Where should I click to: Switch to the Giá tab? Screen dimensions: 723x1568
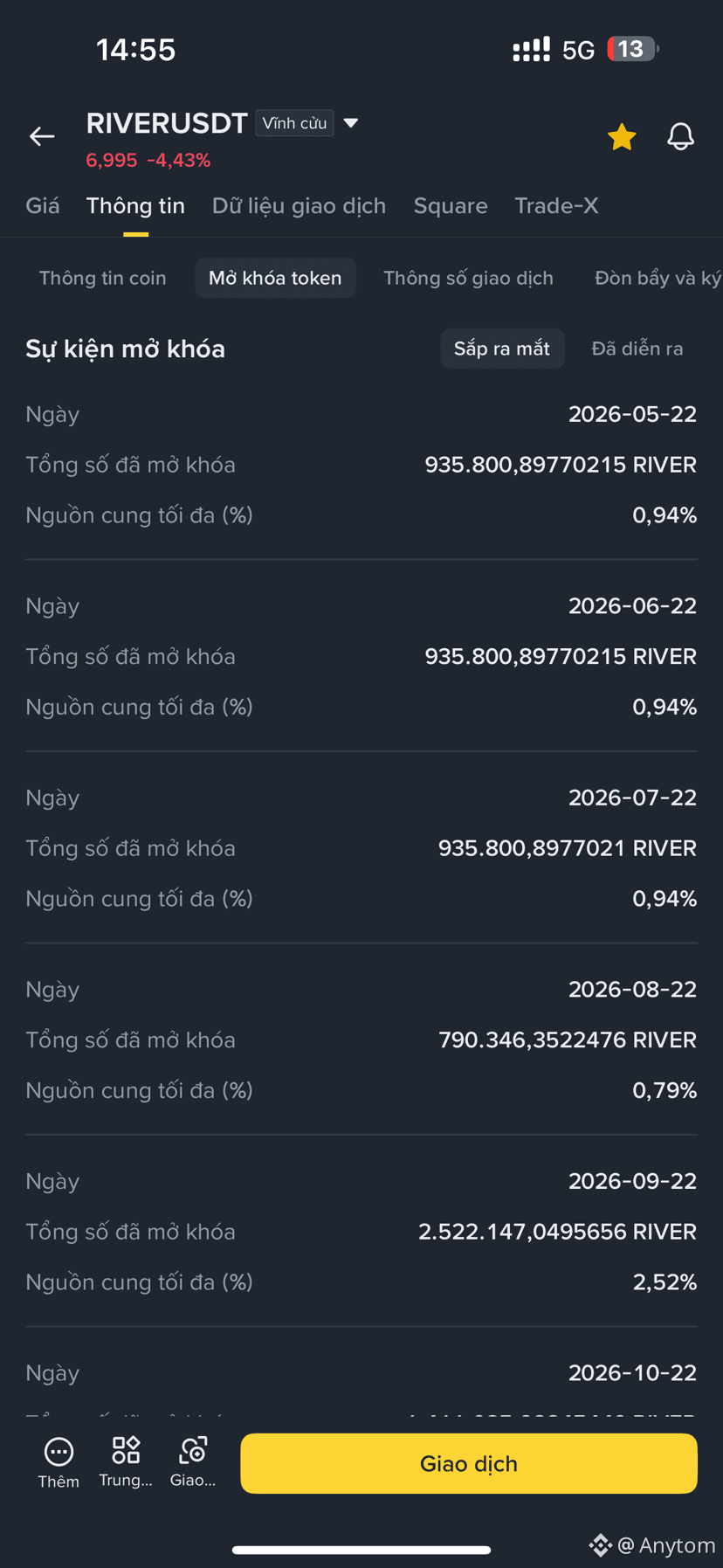(x=43, y=206)
